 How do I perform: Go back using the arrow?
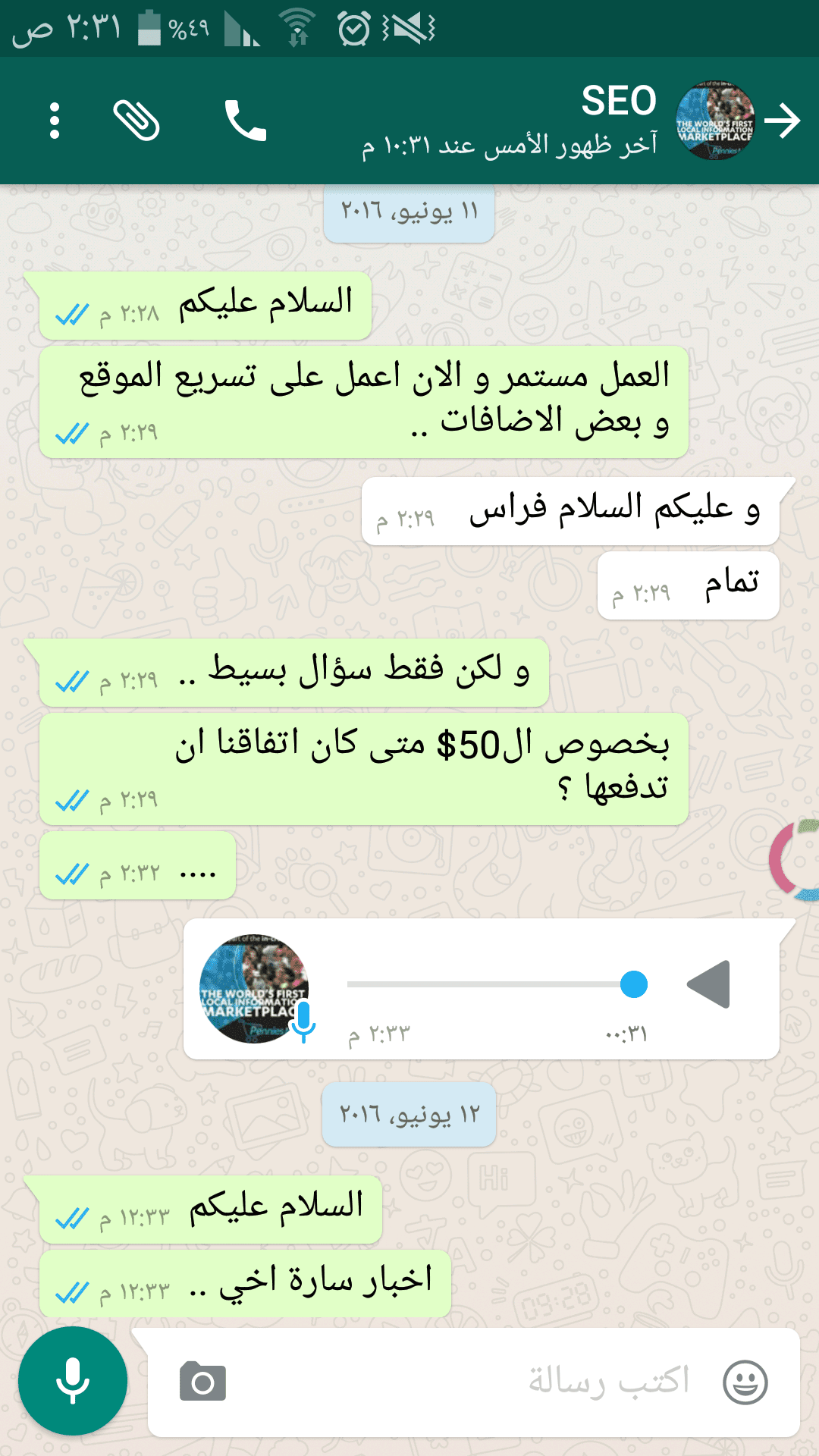click(783, 121)
